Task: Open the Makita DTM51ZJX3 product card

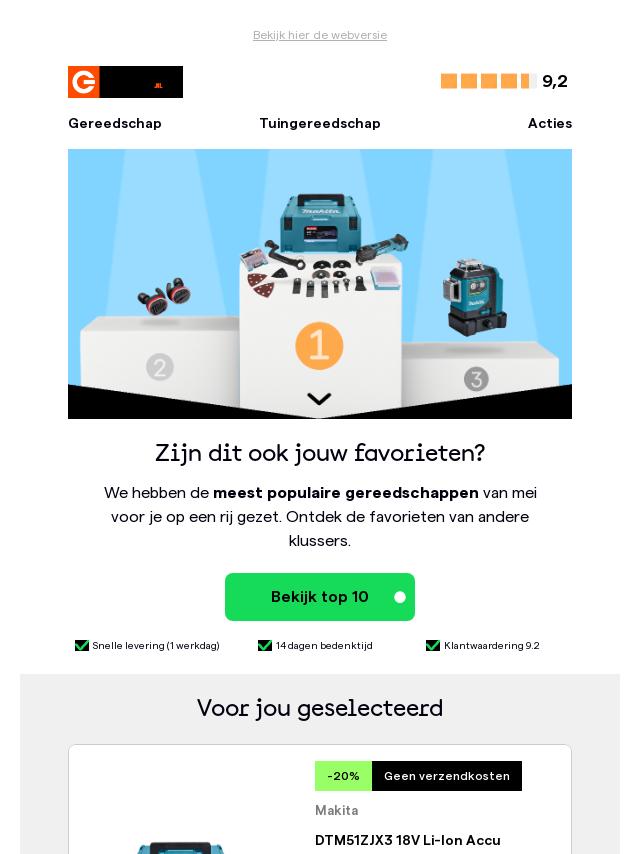Action: pyautogui.click(x=408, y=840)
